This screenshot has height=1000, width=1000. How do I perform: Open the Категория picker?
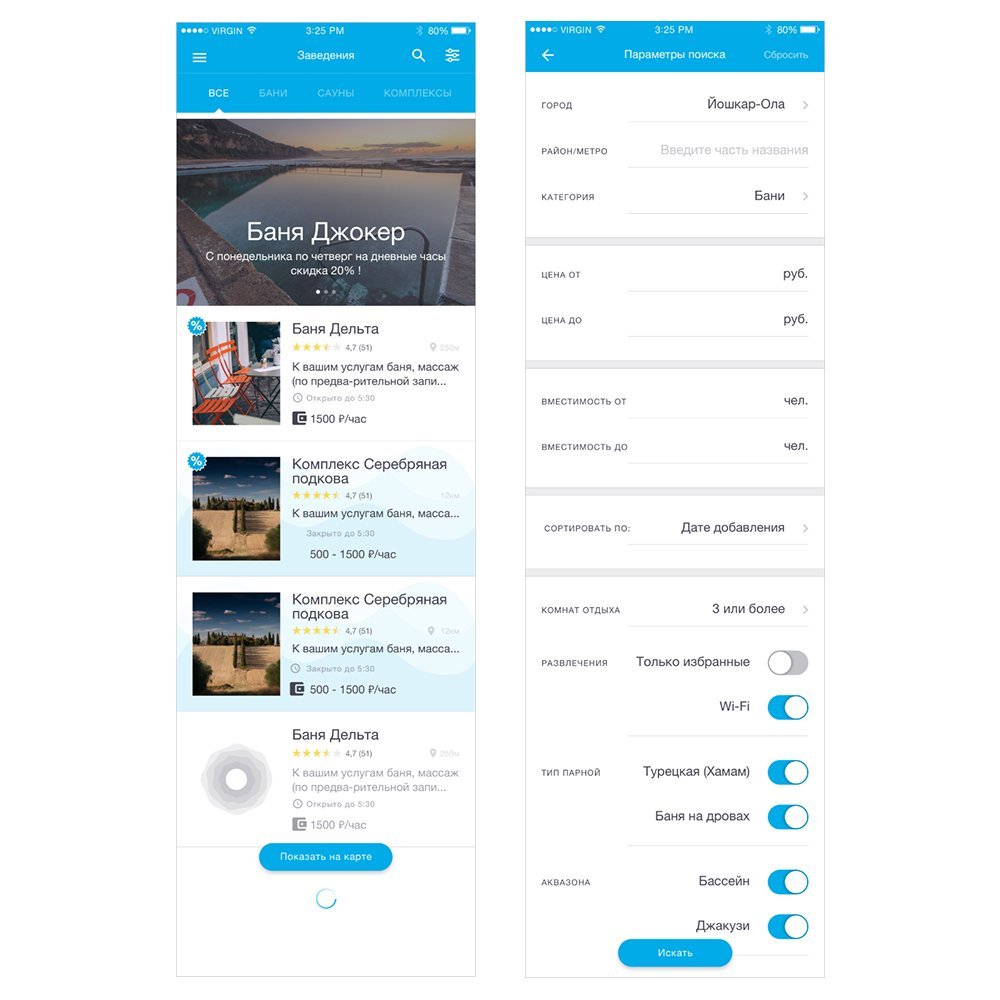(718, 196)
